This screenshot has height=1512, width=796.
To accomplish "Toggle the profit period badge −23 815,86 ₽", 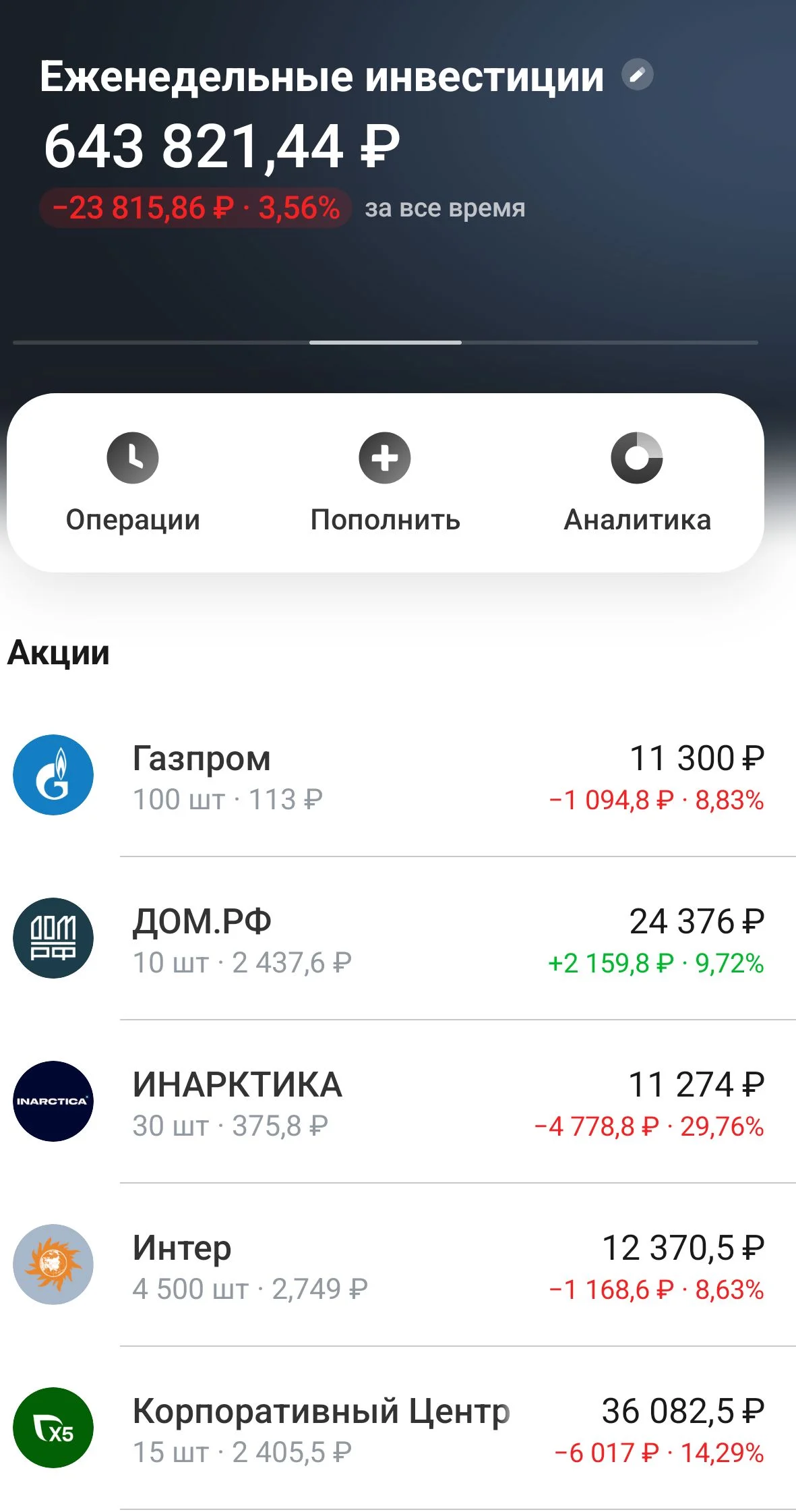I will 195,208.
